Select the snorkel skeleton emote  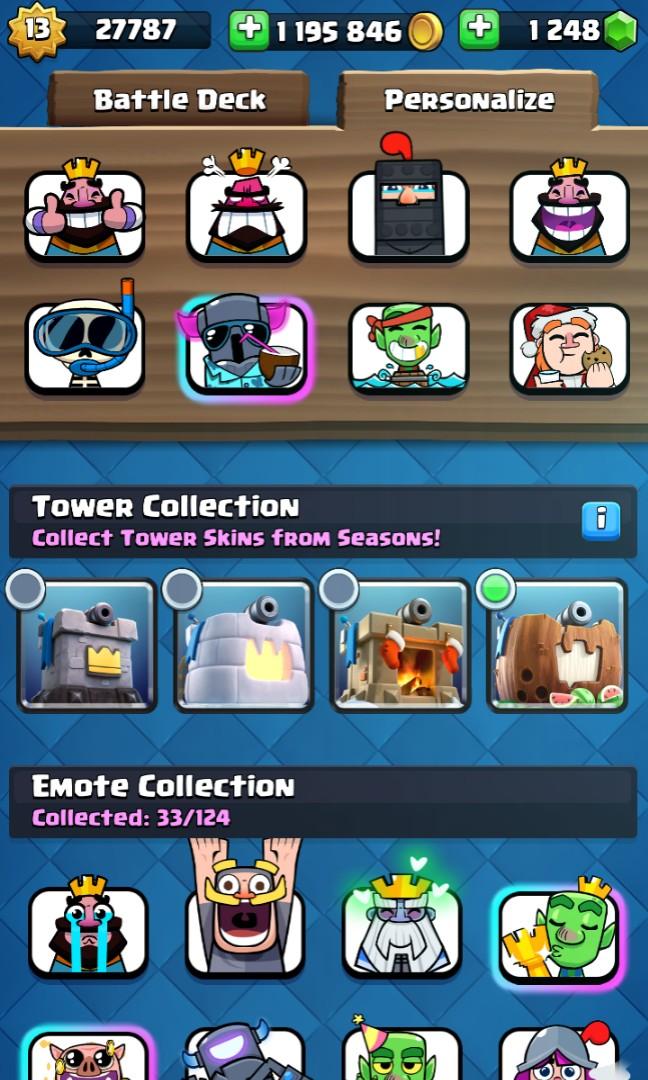(85, 347)
